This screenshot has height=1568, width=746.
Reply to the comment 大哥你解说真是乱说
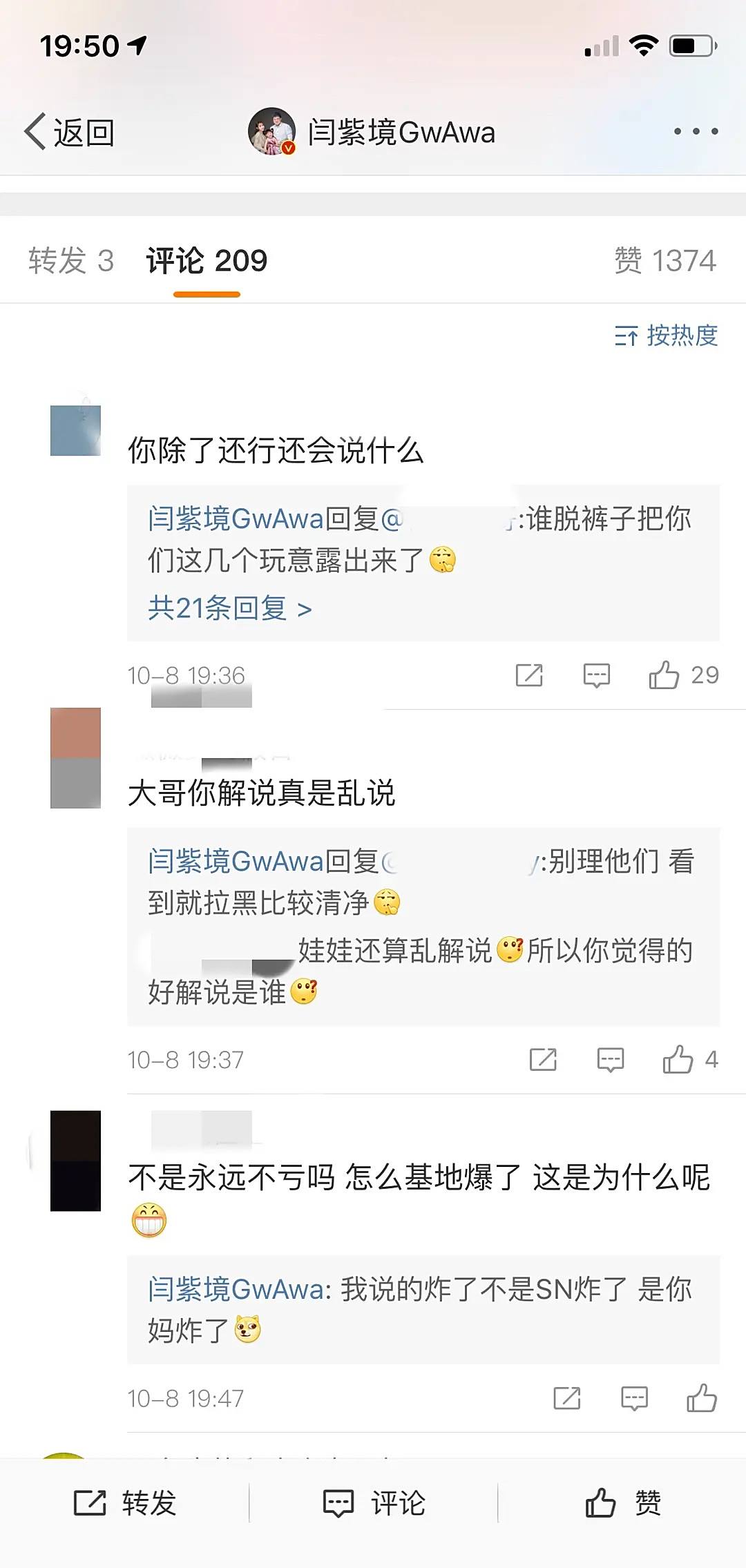pyautogui.click(x=611, y=1059)
